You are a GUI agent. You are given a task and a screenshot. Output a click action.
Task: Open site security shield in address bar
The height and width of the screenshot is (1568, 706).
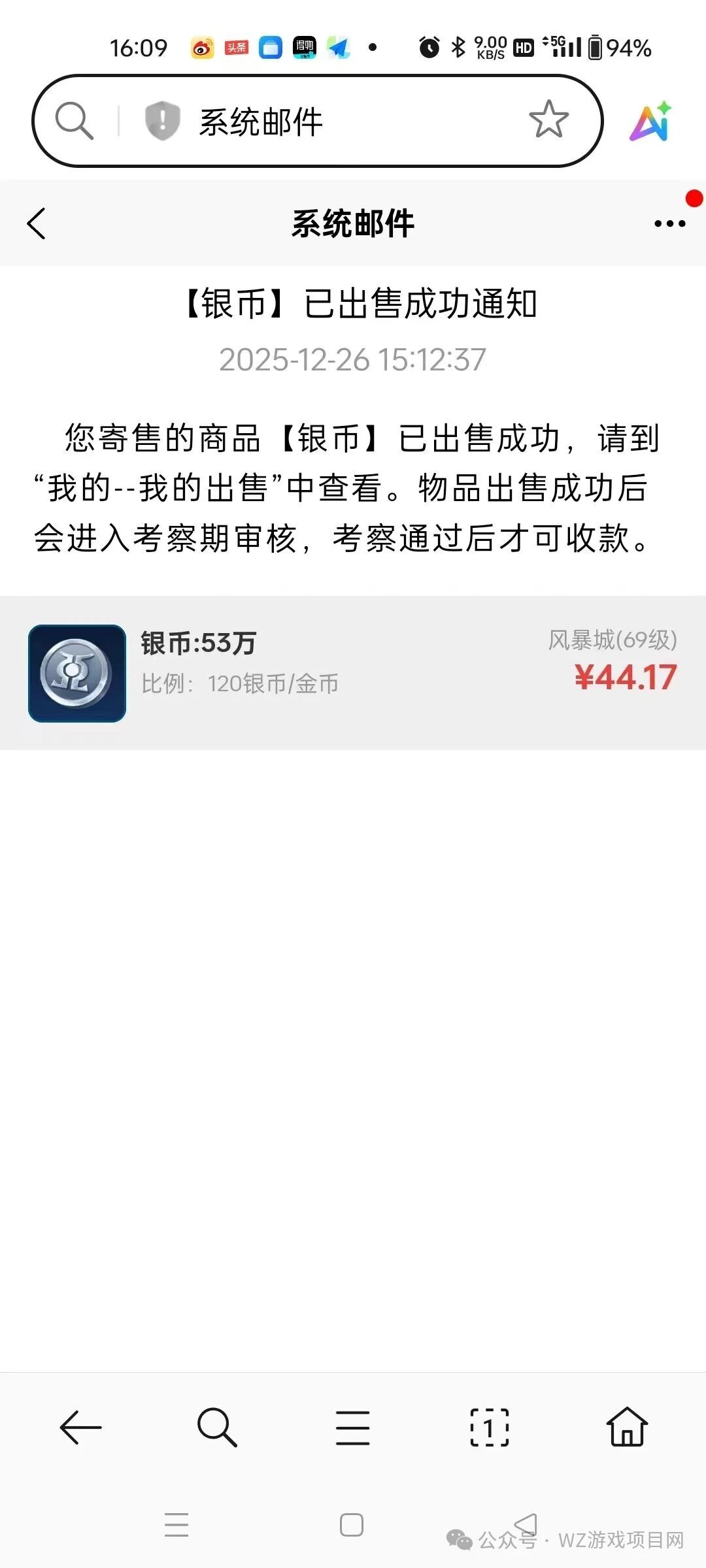point(159,121)
